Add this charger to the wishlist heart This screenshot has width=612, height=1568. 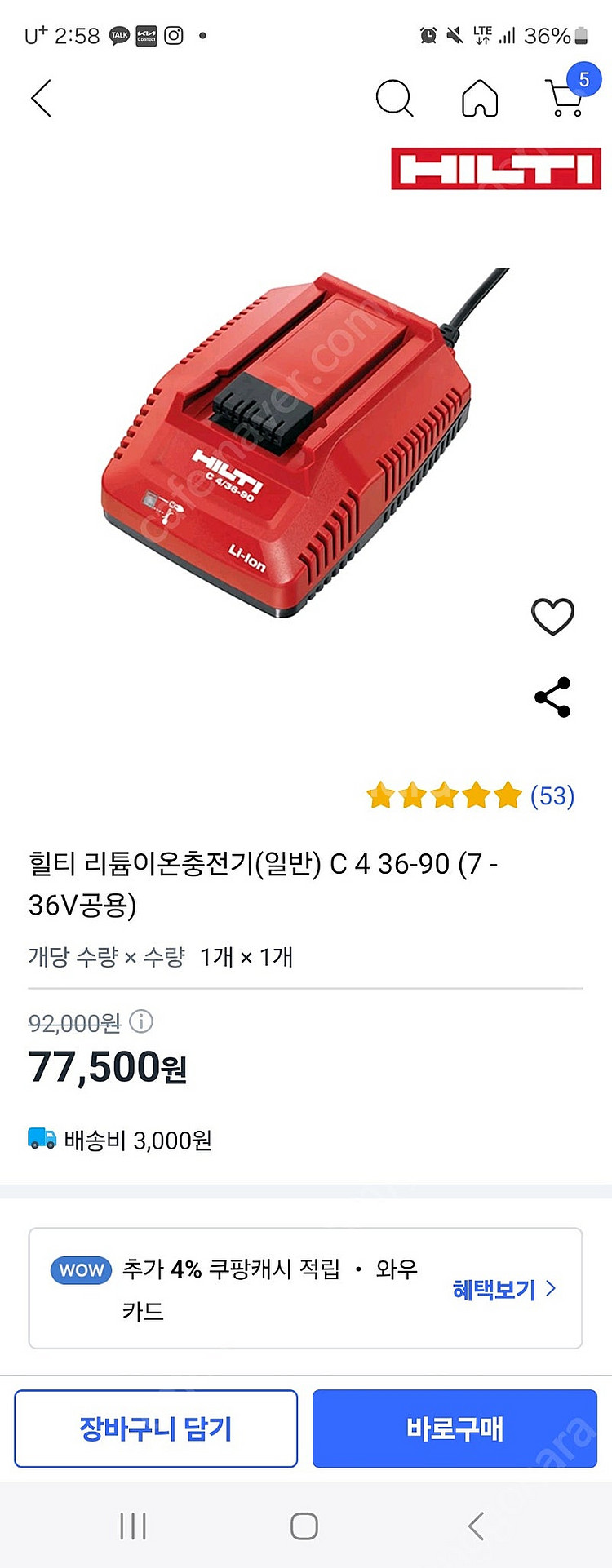click(x=552, y=616)
